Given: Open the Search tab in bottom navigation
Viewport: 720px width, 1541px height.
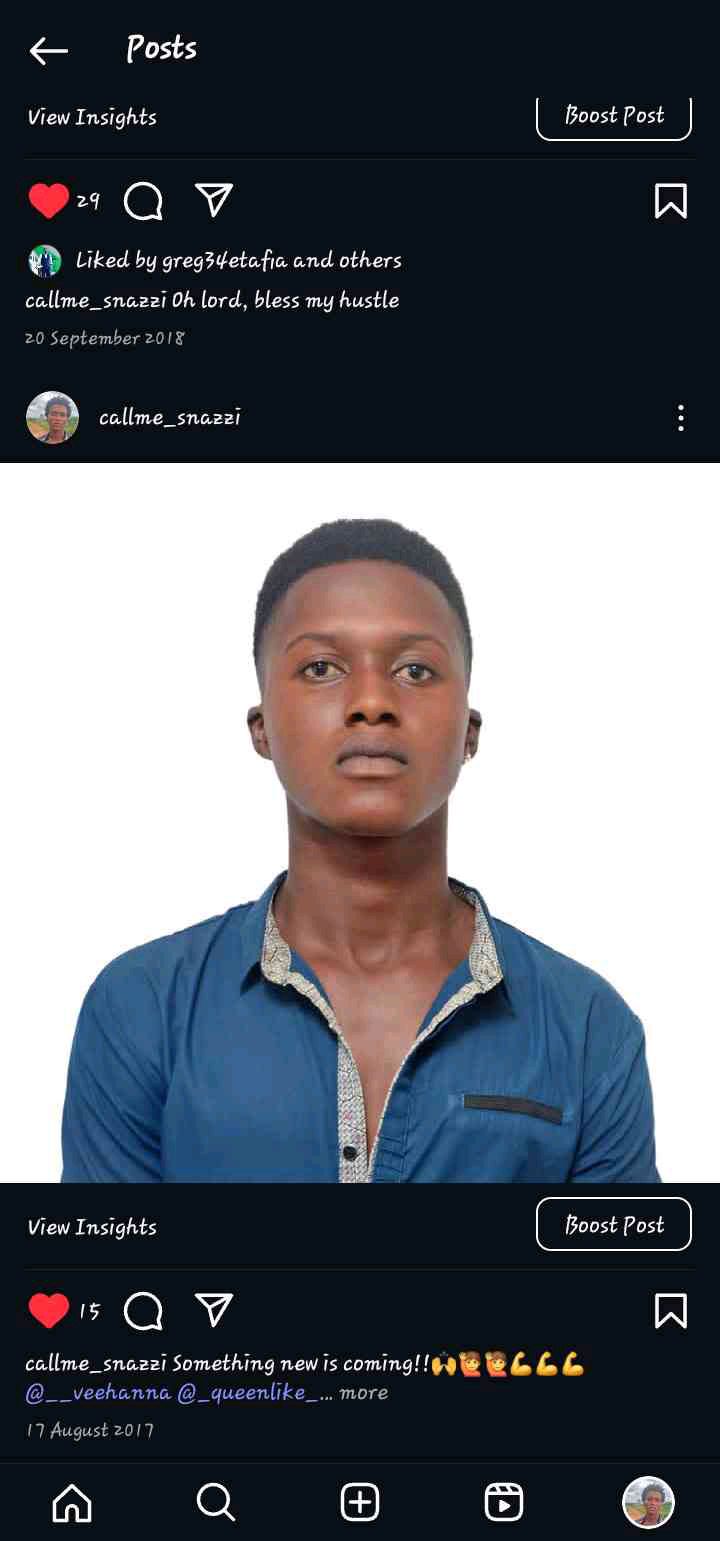Looking at the screenshot, I should [x=215, y=1502].
